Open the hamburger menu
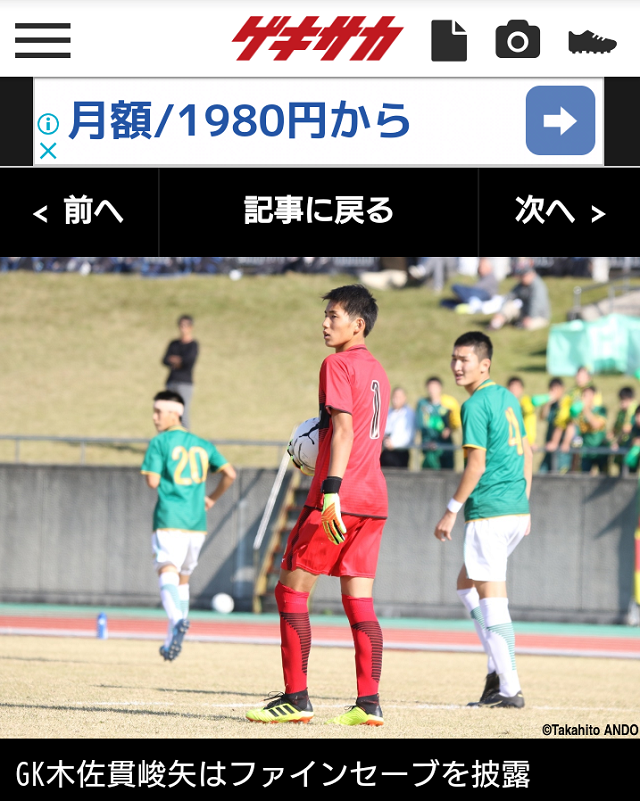This screenshot has height=801, width=640. [42, 40]
